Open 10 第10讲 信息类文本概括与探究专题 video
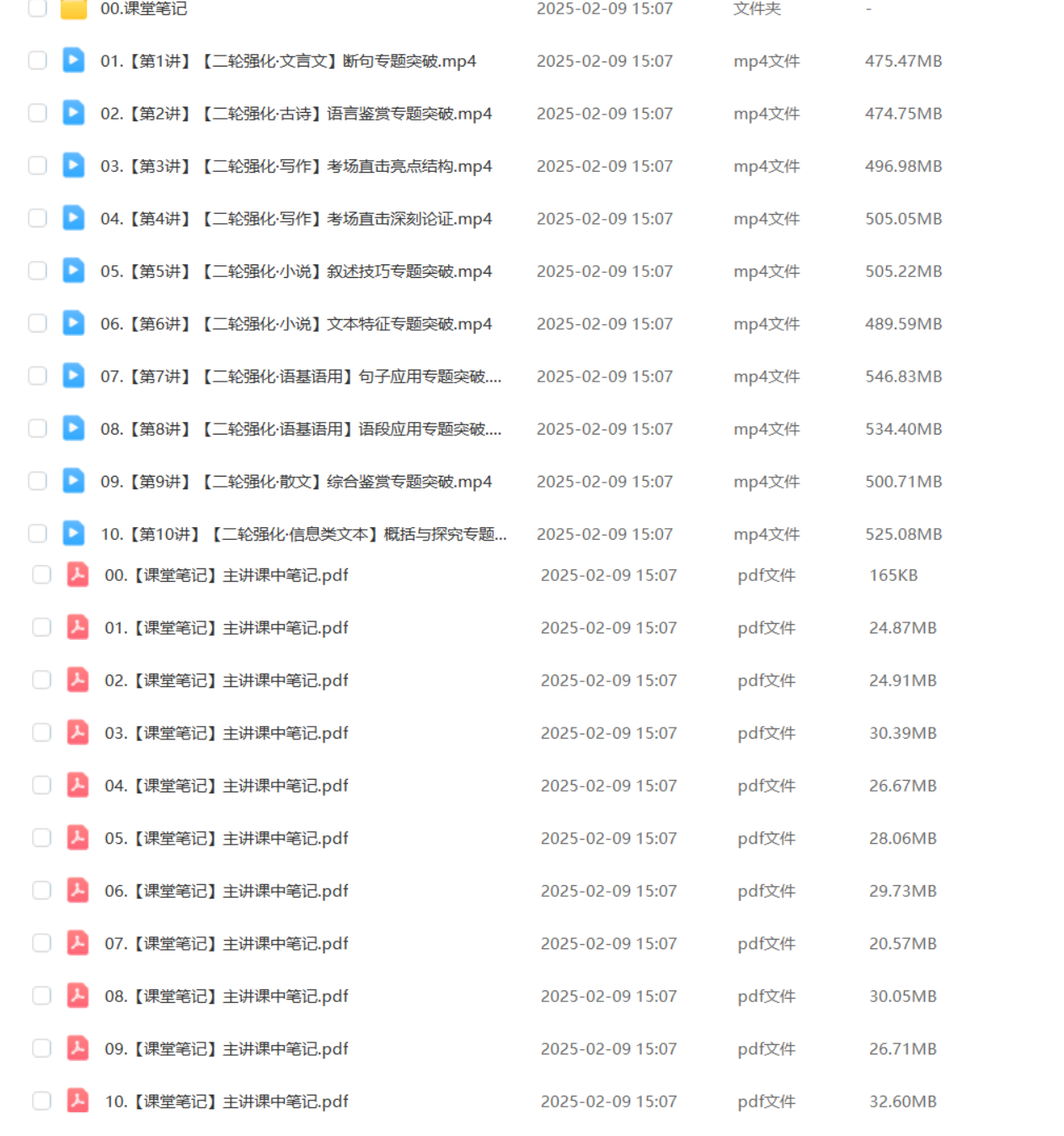 point(303,535)
